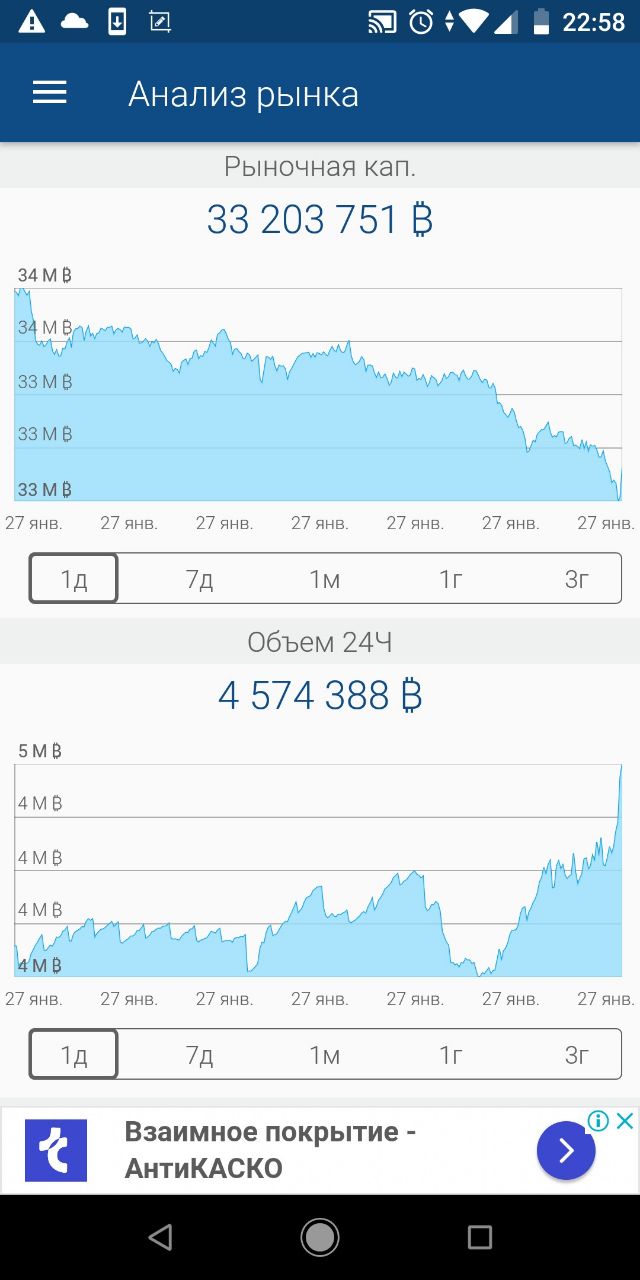640x1280 pixels.
Task: Set market cap chart to 3г
Action: 577,579
